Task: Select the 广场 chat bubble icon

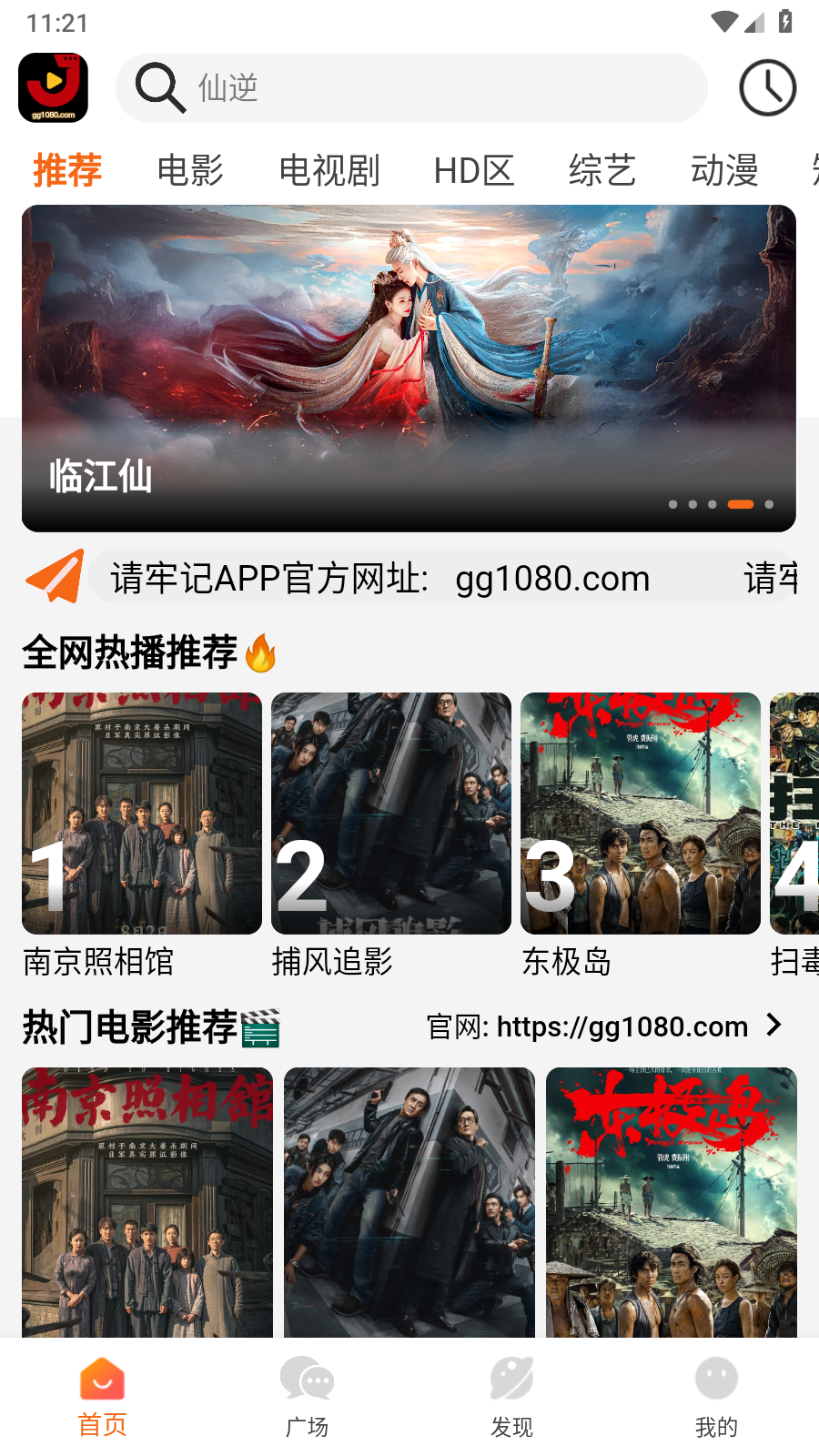Action: 307,1380
